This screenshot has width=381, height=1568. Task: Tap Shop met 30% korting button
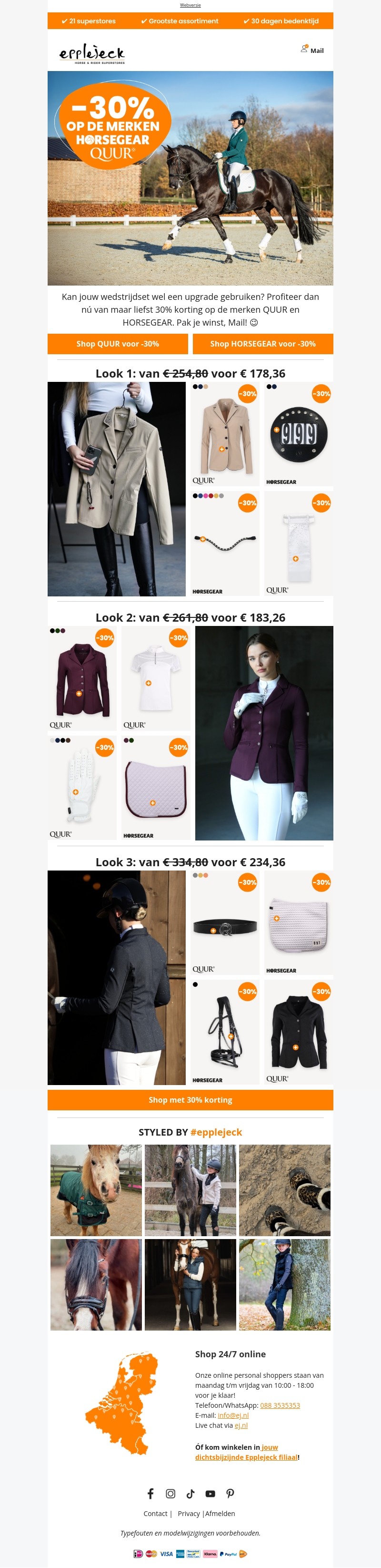click(x=190, y=1100)
